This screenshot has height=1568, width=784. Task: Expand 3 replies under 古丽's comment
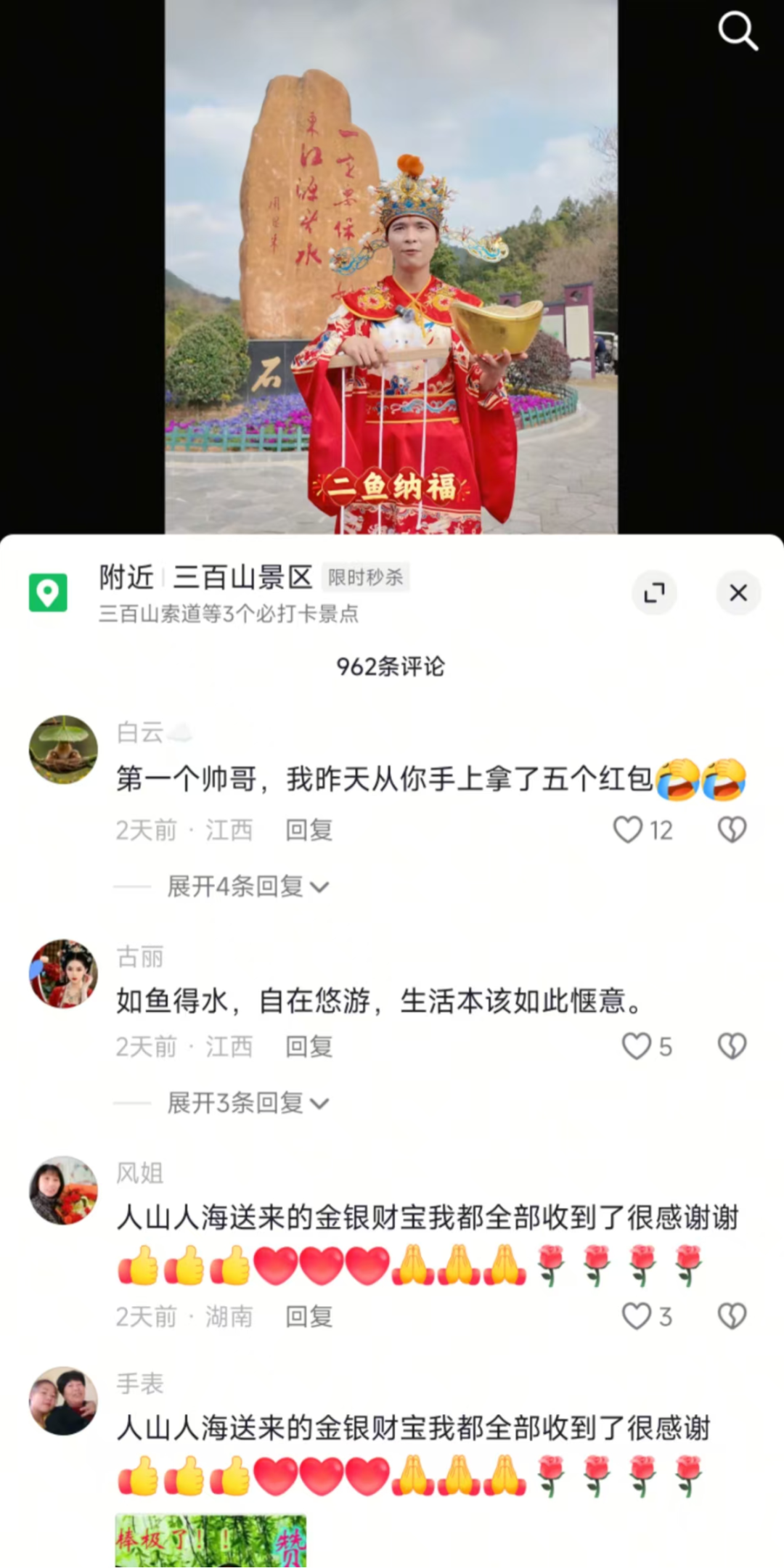[247, 1103]
